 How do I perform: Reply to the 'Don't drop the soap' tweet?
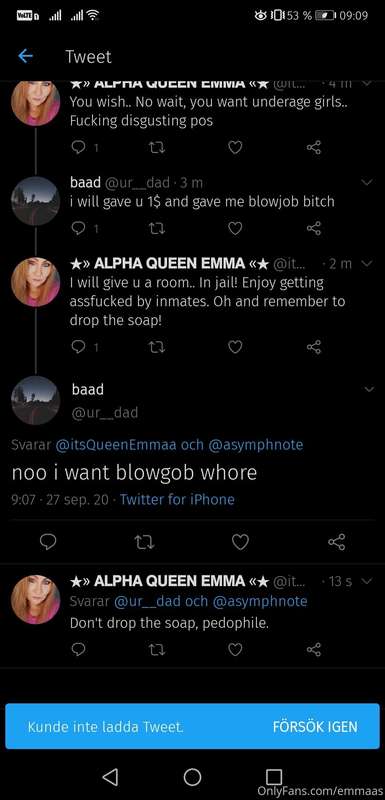pyautogui.click(x=78, y=648)
